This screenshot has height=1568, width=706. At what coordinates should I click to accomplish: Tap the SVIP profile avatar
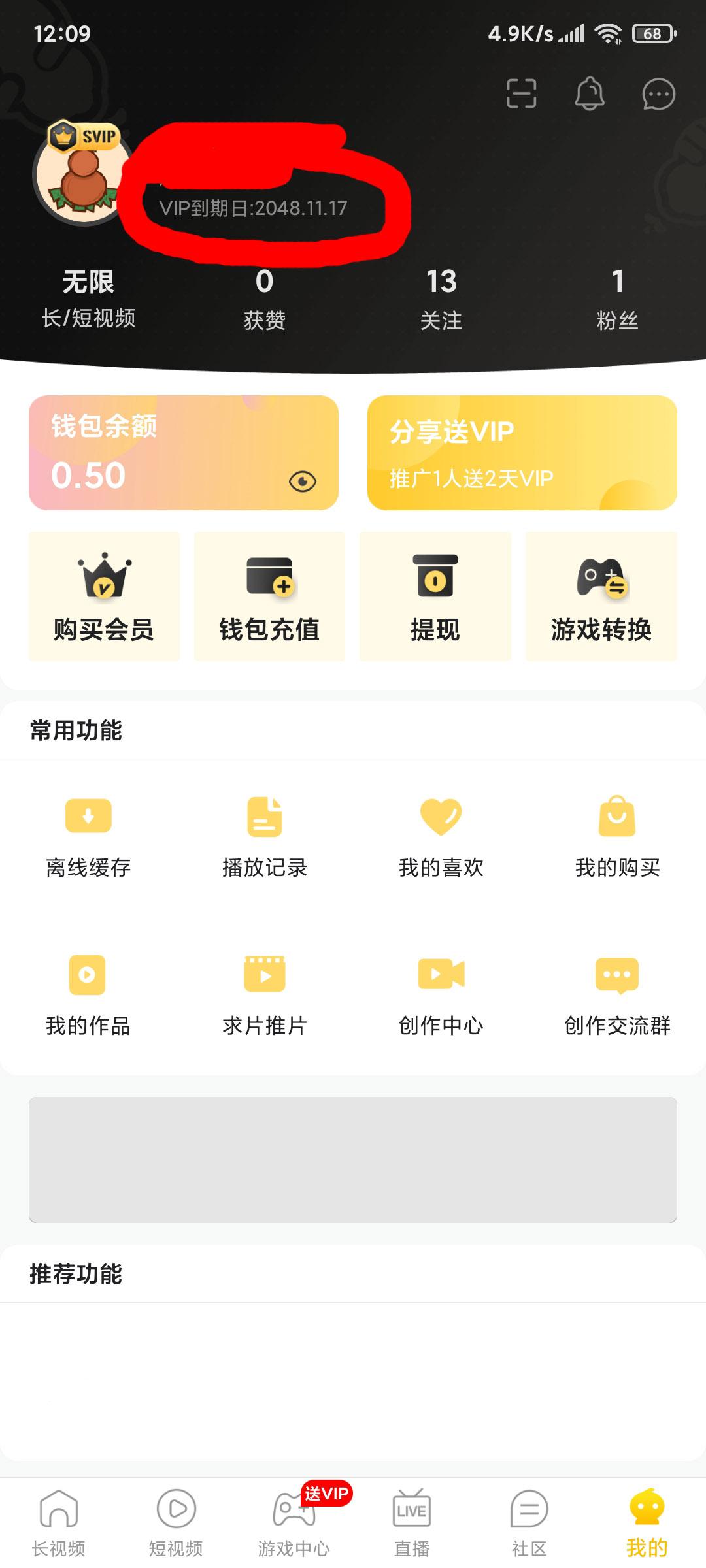[83, 176]
